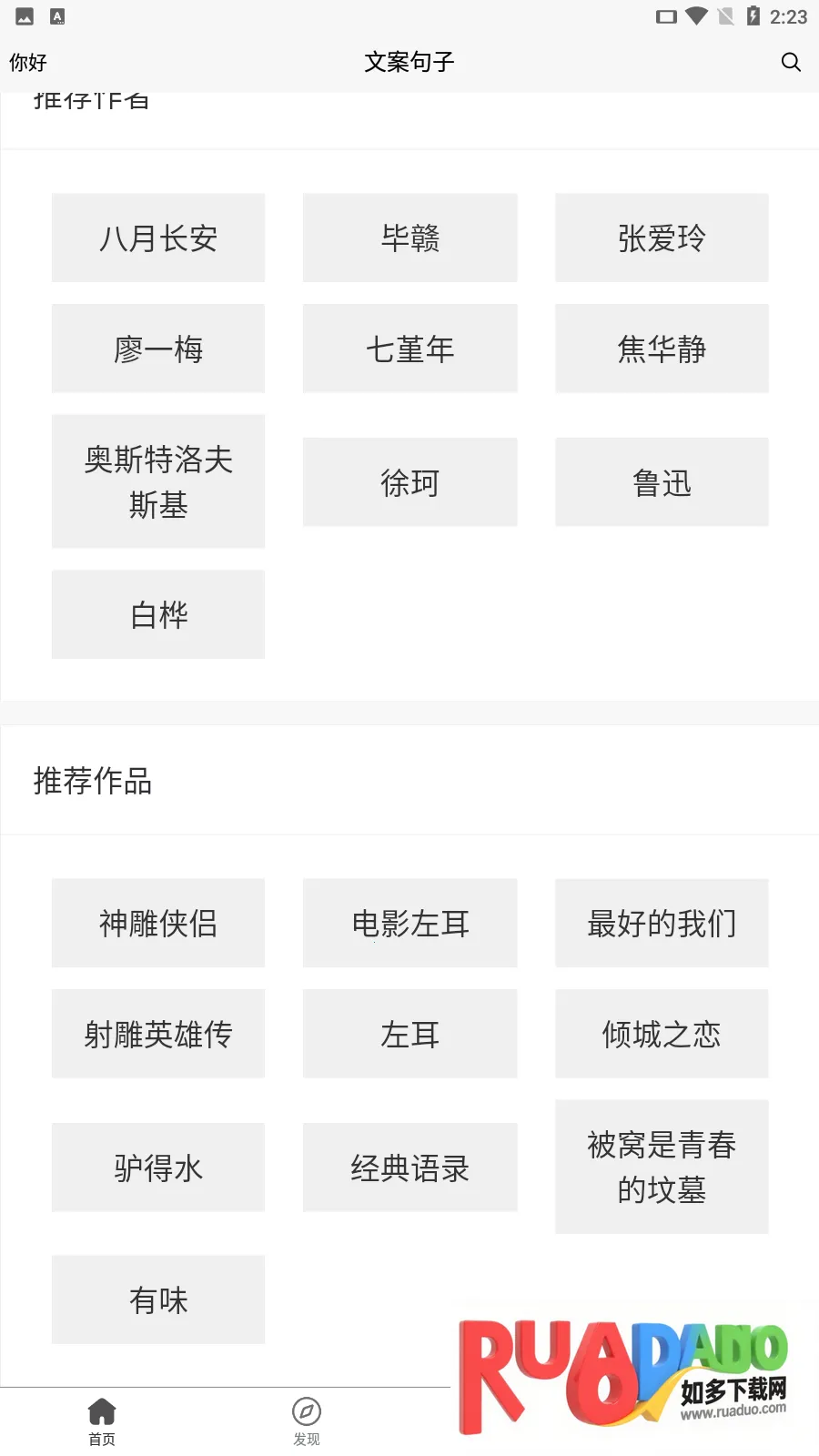Open the work 神雕侠侣
The image size is (819, 1456).
(158, 923)
